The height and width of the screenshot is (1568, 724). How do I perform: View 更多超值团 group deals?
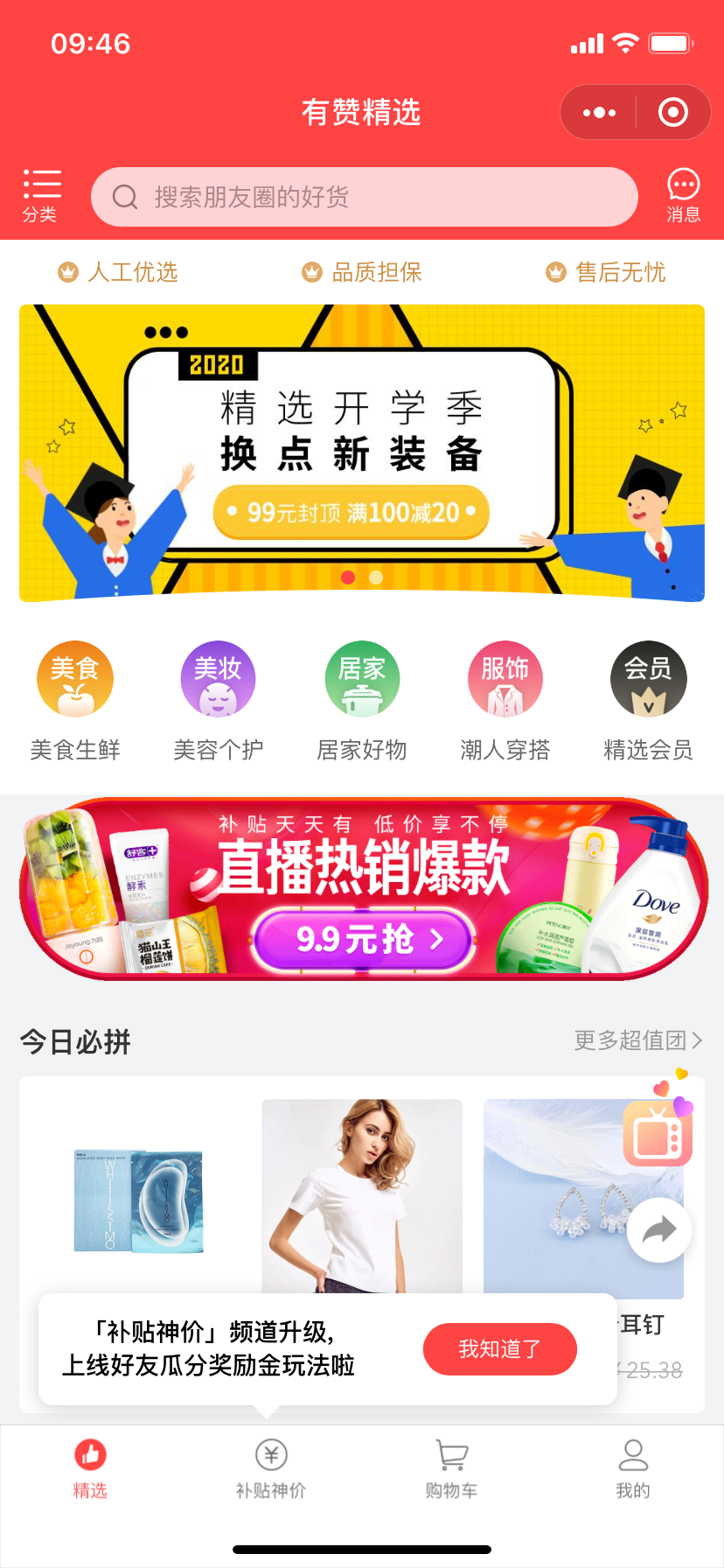[637, 1040]
